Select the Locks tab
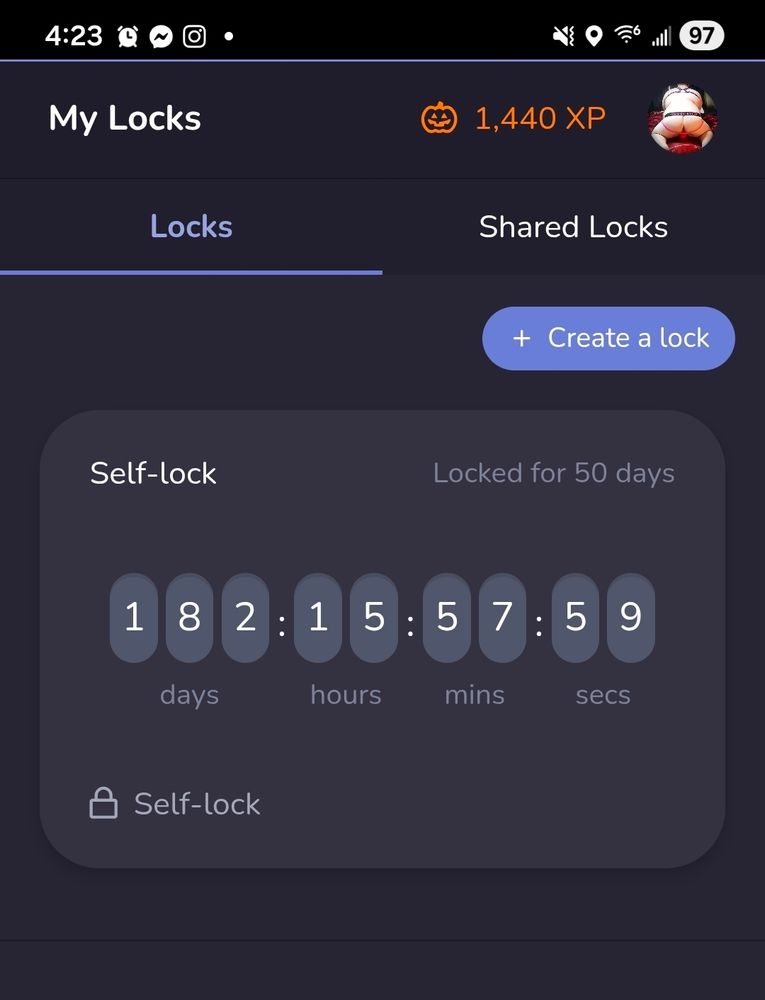The width and height of the screenshot is (765, 1000). 191,227
